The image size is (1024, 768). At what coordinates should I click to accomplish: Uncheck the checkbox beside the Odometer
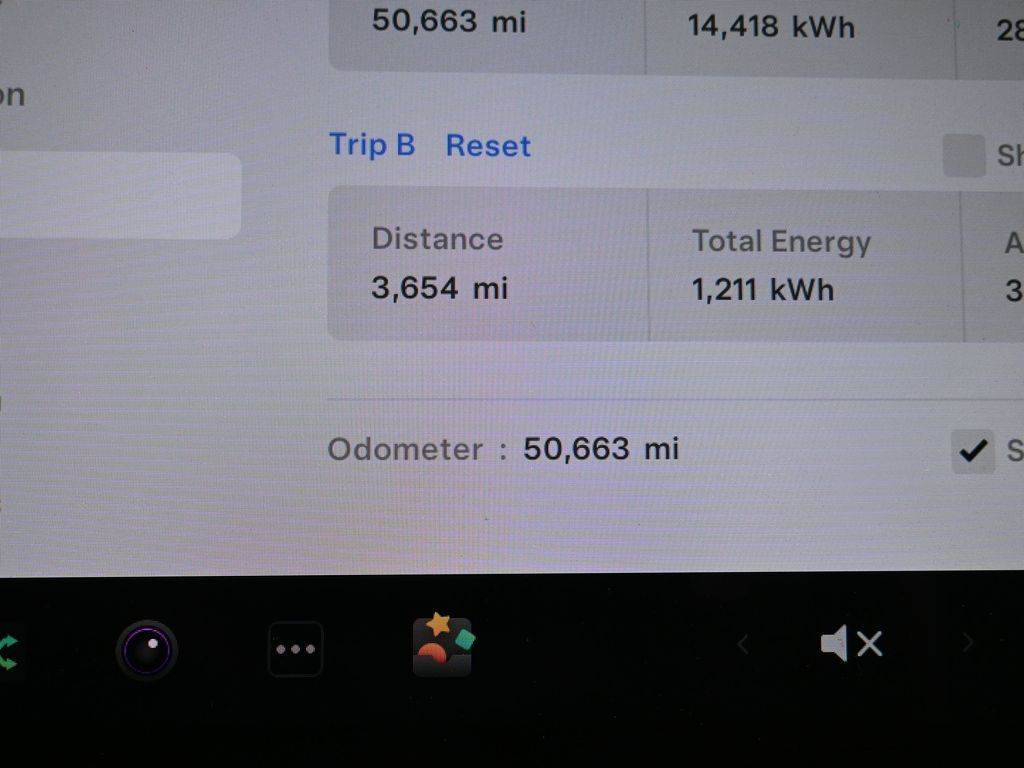tap(972, 451)
